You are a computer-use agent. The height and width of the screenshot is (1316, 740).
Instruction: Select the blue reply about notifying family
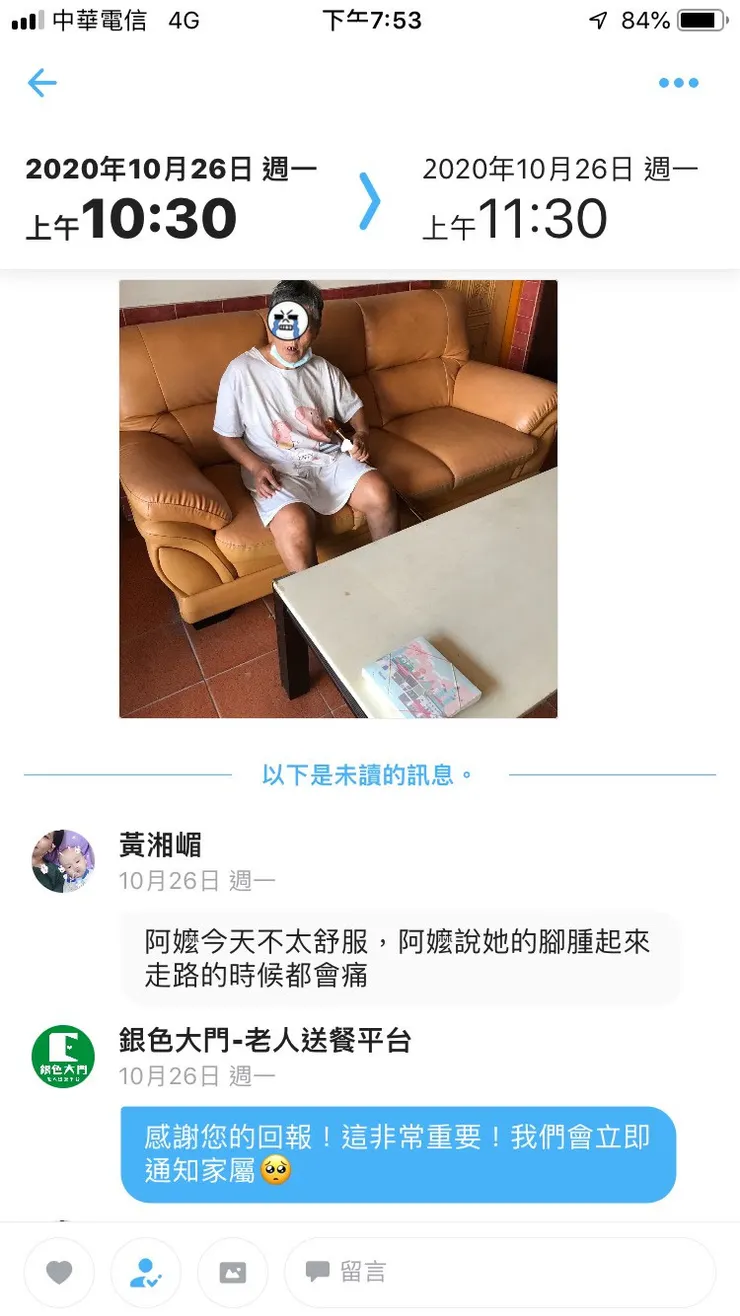400,1156
